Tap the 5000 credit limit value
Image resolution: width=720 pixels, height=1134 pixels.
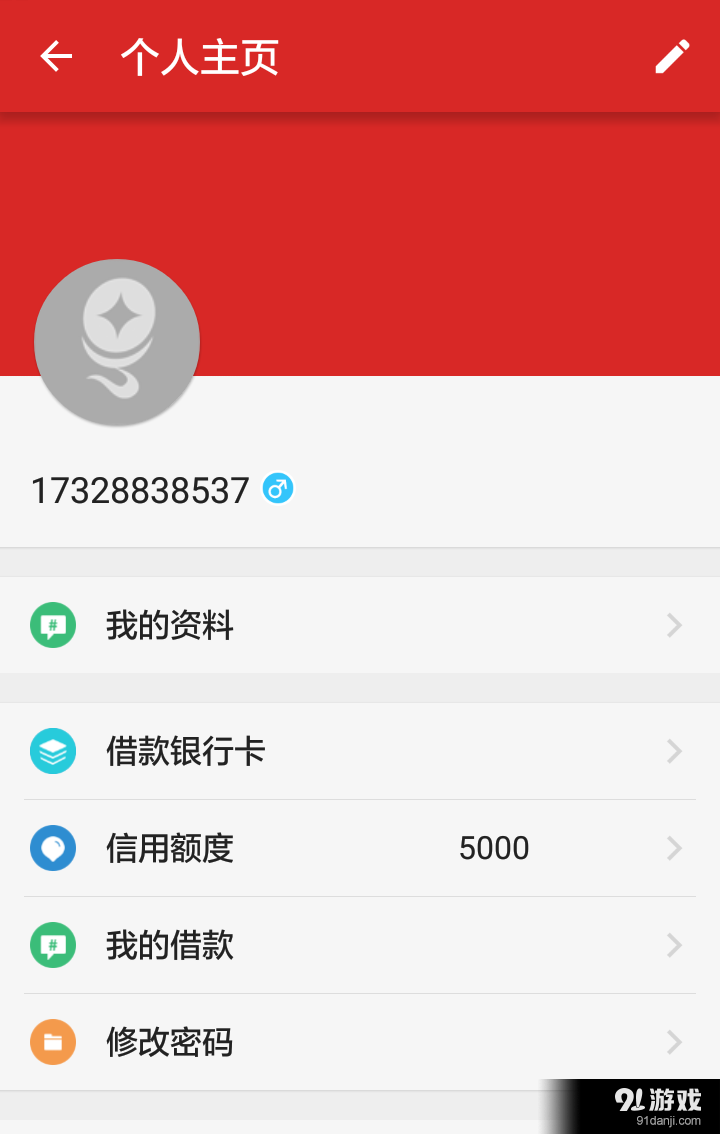[494, 848]
